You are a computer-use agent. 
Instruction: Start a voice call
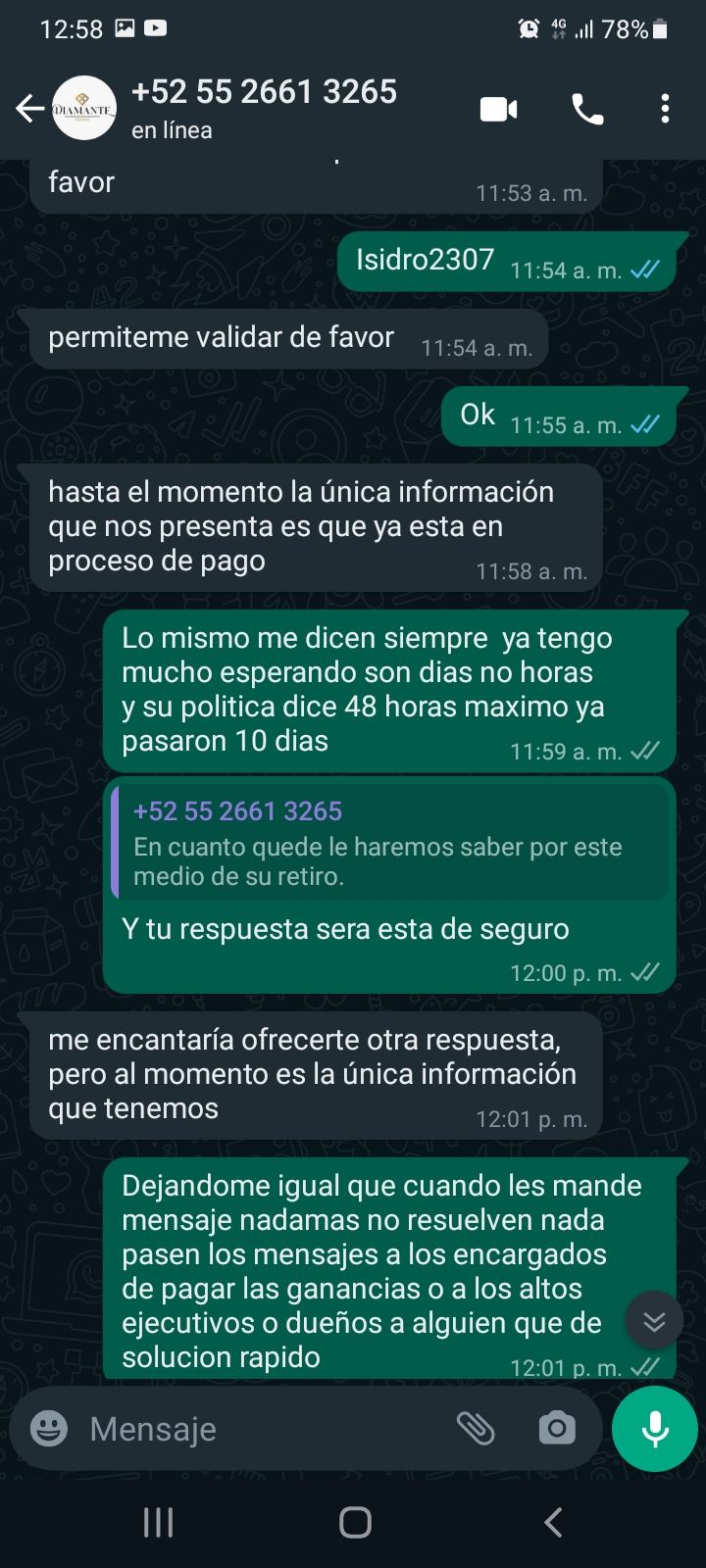587,109
